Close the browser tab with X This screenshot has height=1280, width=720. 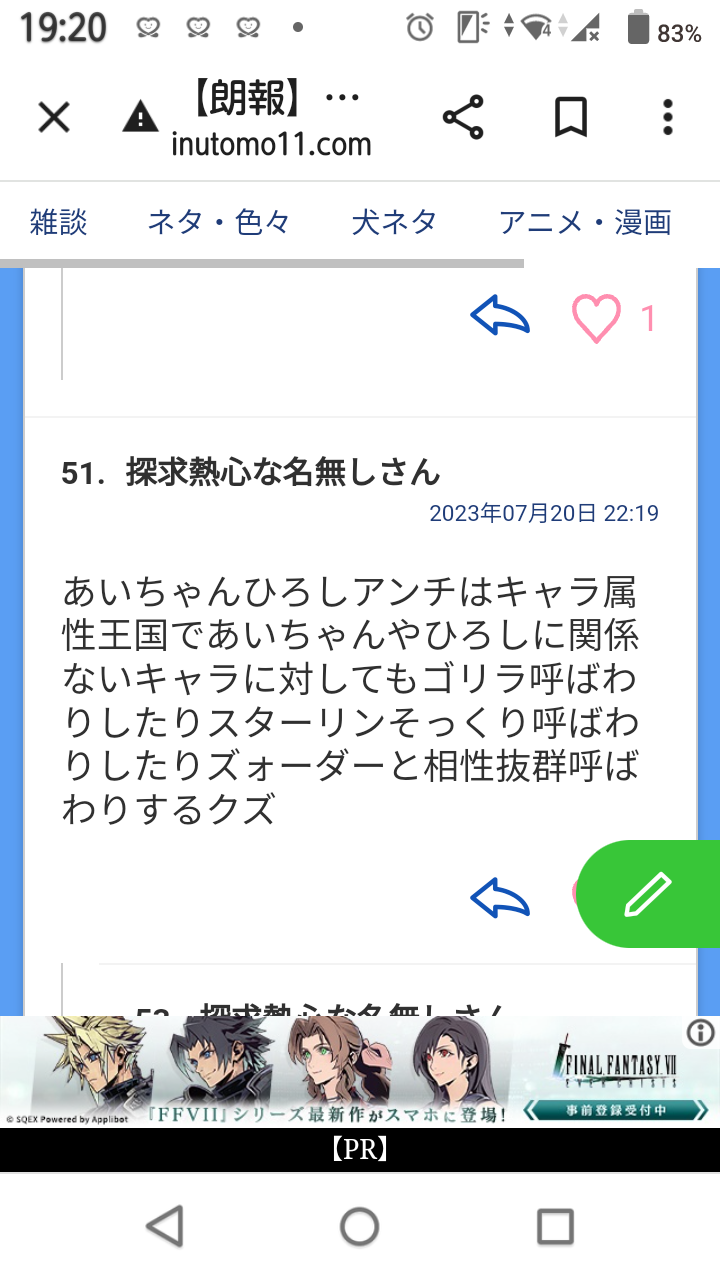(x=54, y=119)
